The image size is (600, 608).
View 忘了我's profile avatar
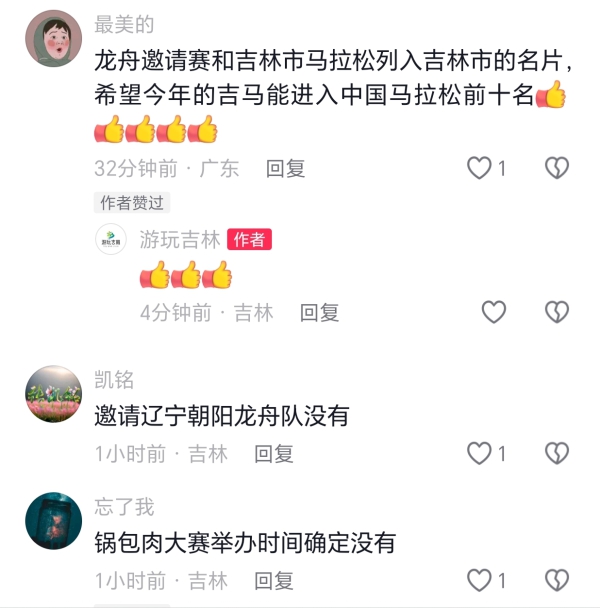53,520
